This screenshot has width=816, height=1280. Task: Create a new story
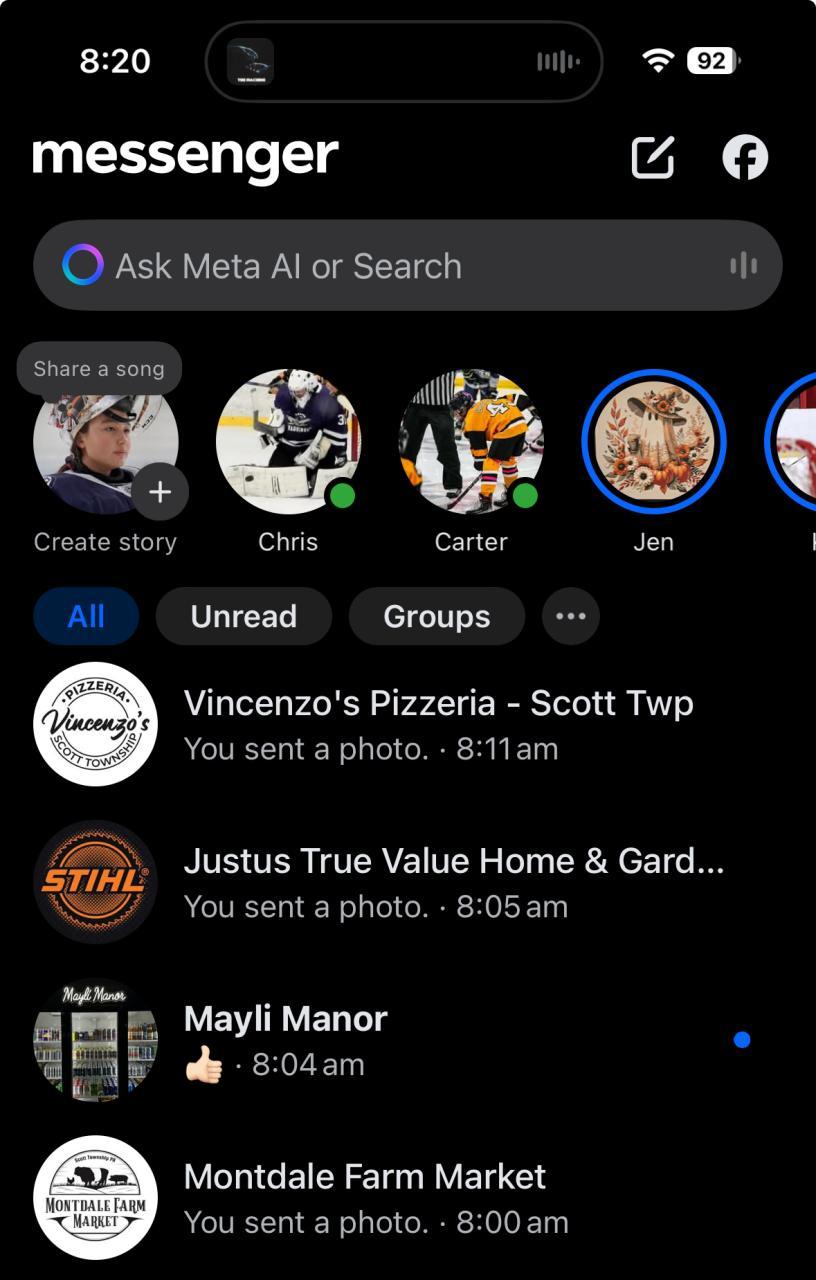pyautogui.click(x=159, y=492)
